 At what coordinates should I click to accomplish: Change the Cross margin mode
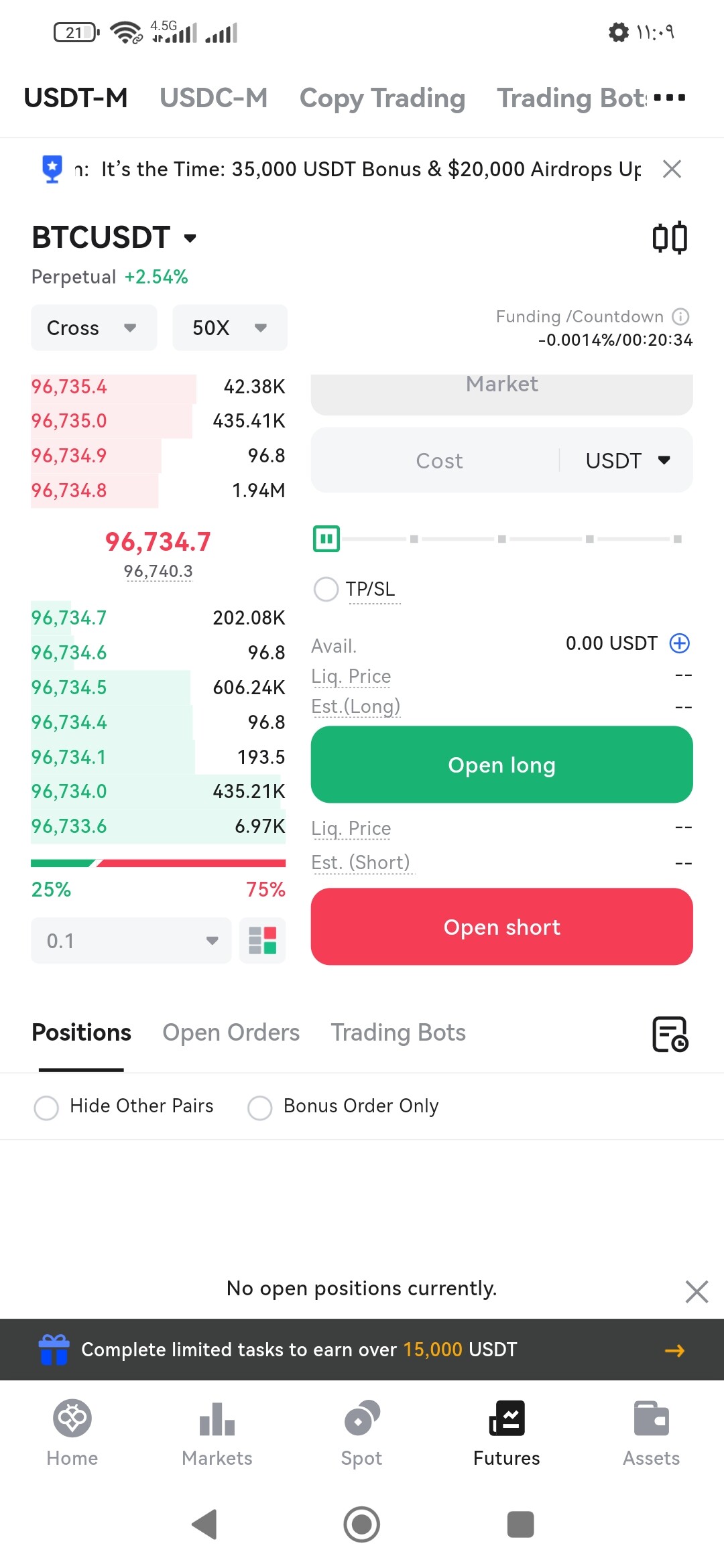[94, 328]
